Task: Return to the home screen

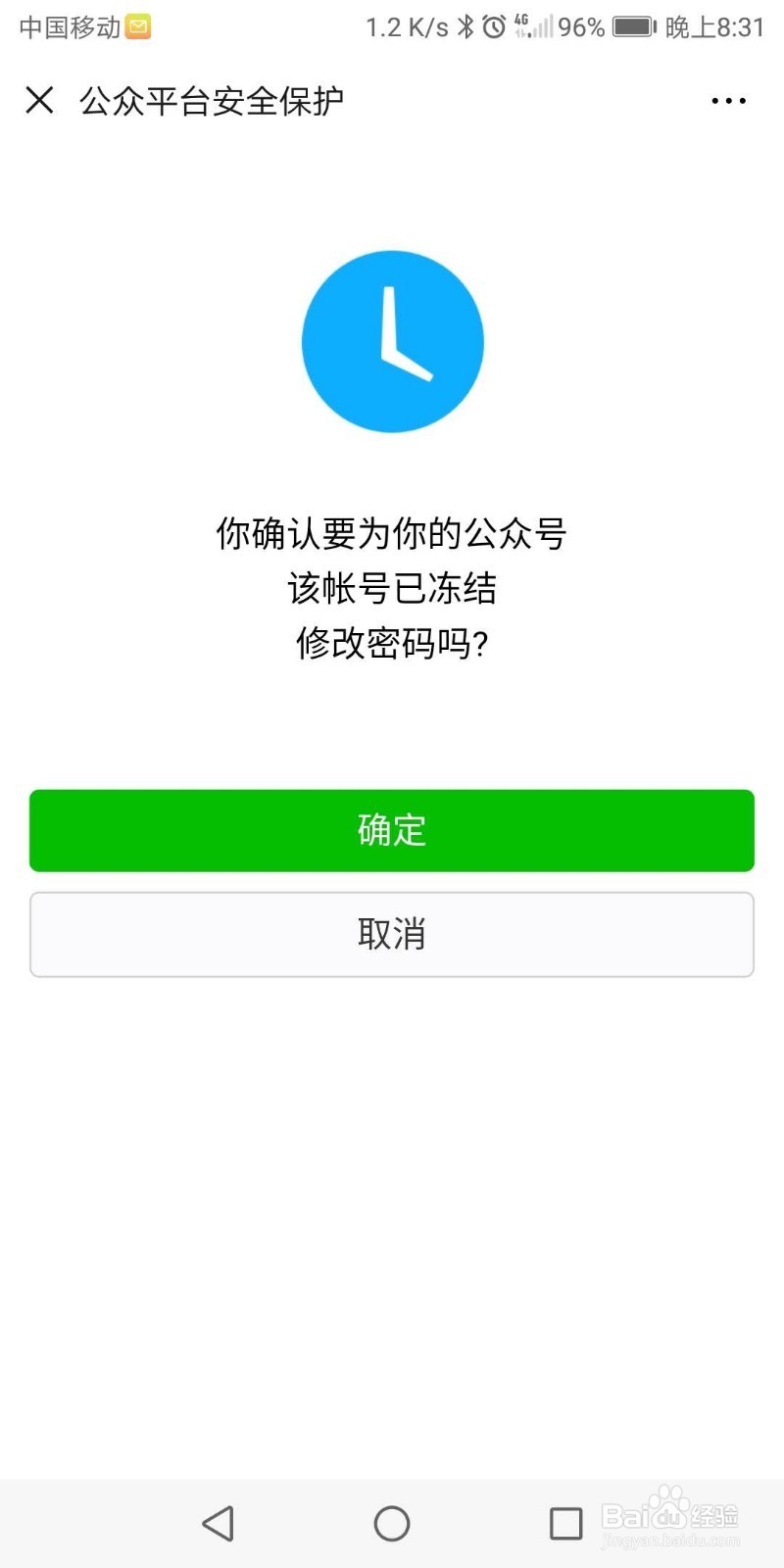Action: coord(392,1523)
